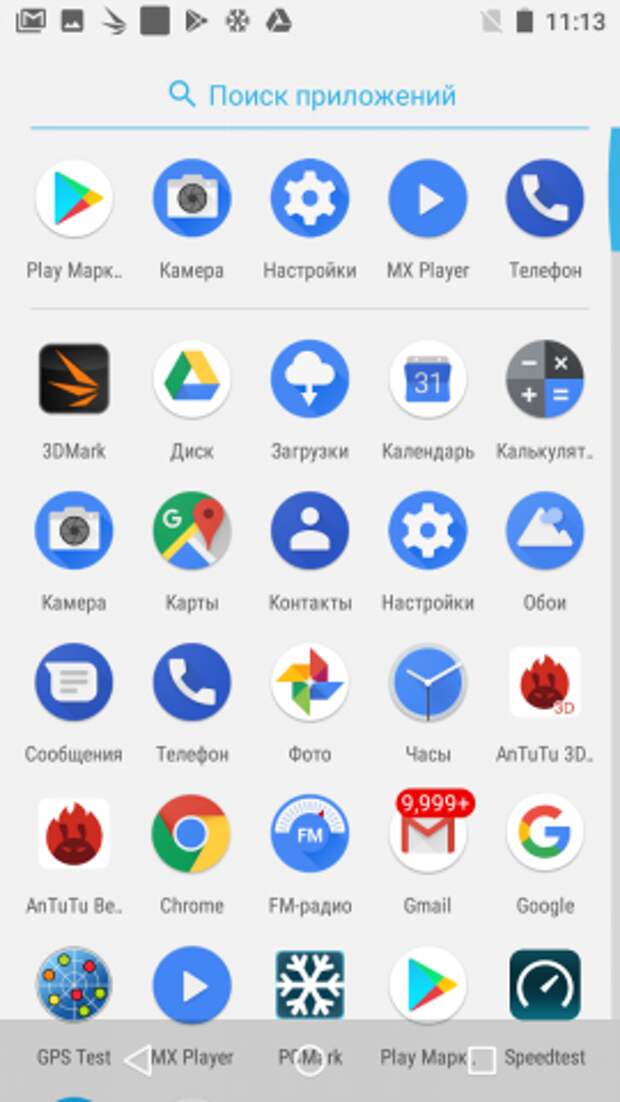Launch AnTuTu 3DBench
Image resolution: width=620 pixels, height=1102 pixels.
tap(545, 683)
